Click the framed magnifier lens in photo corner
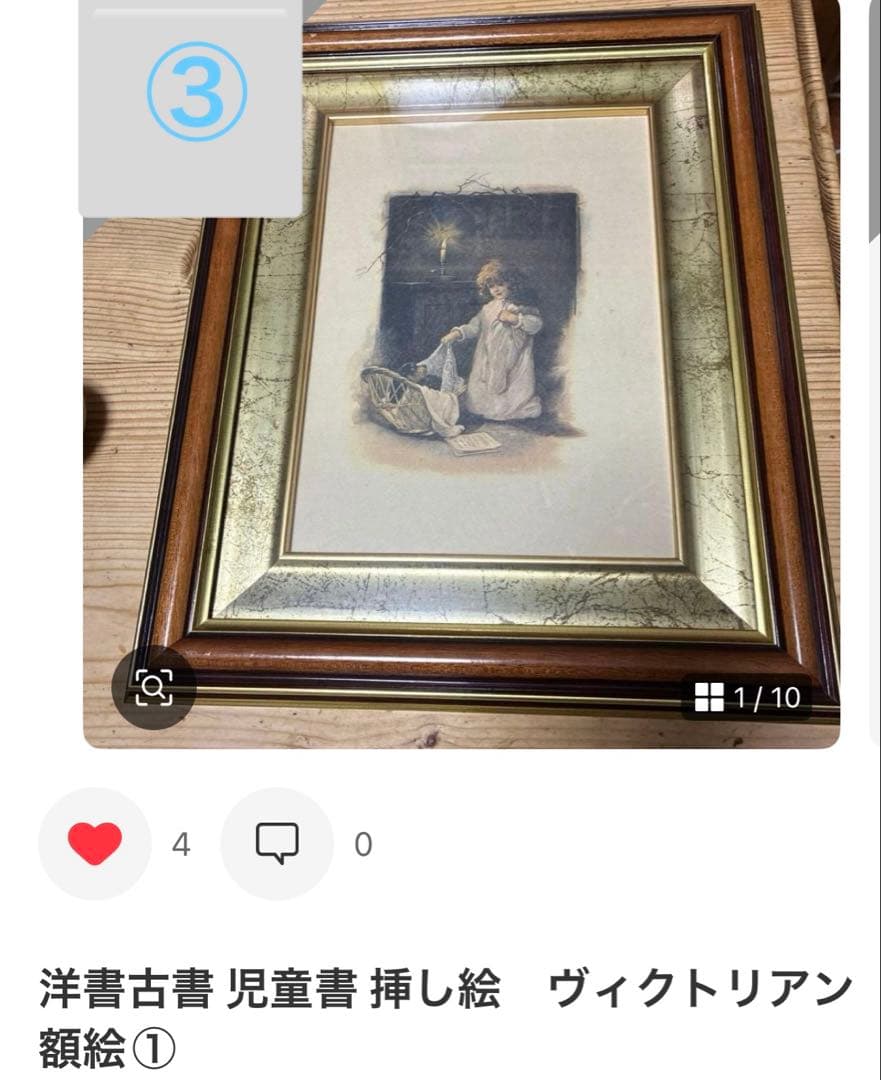The height and width of the screenshot is (1080, 881). coord(154,685)
